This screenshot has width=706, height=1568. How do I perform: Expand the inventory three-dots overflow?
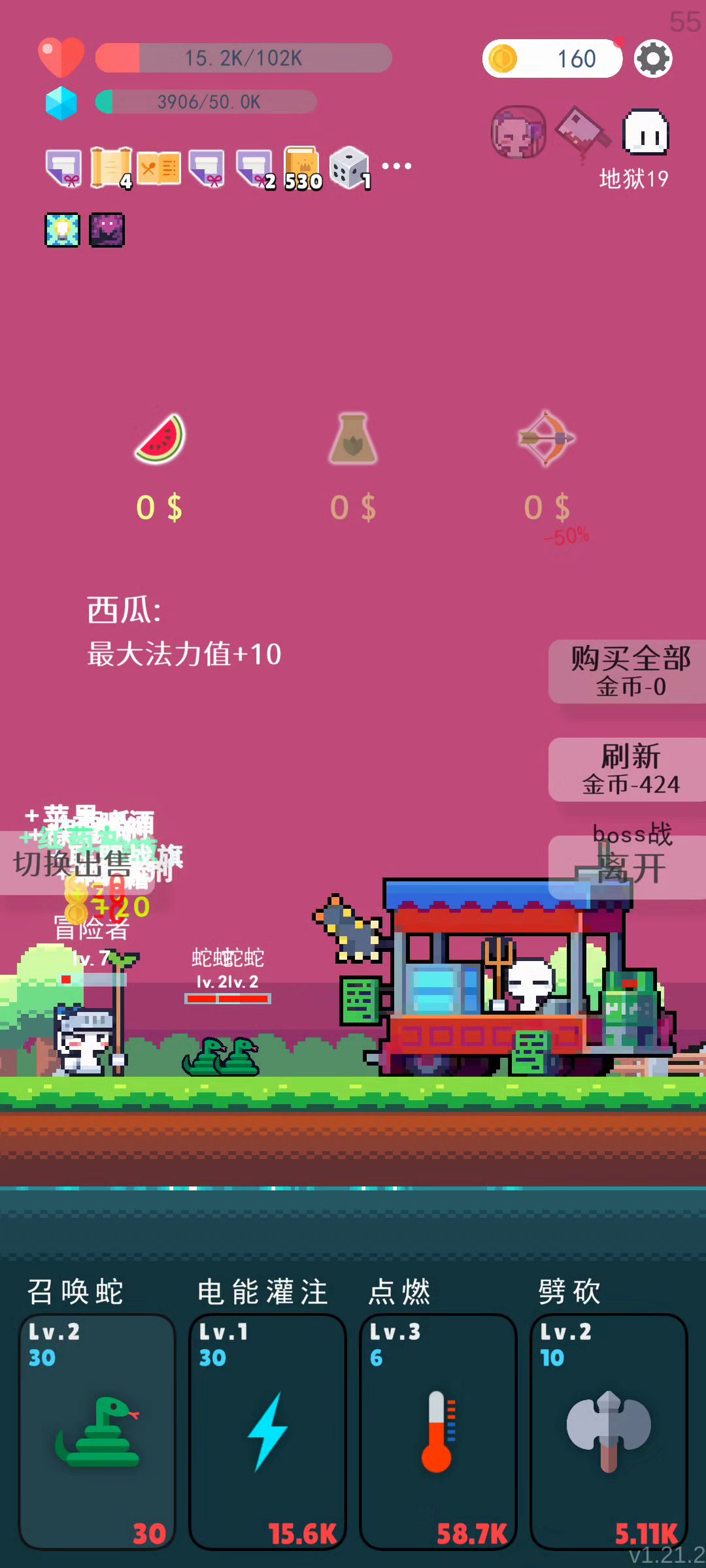pos(397,166)
